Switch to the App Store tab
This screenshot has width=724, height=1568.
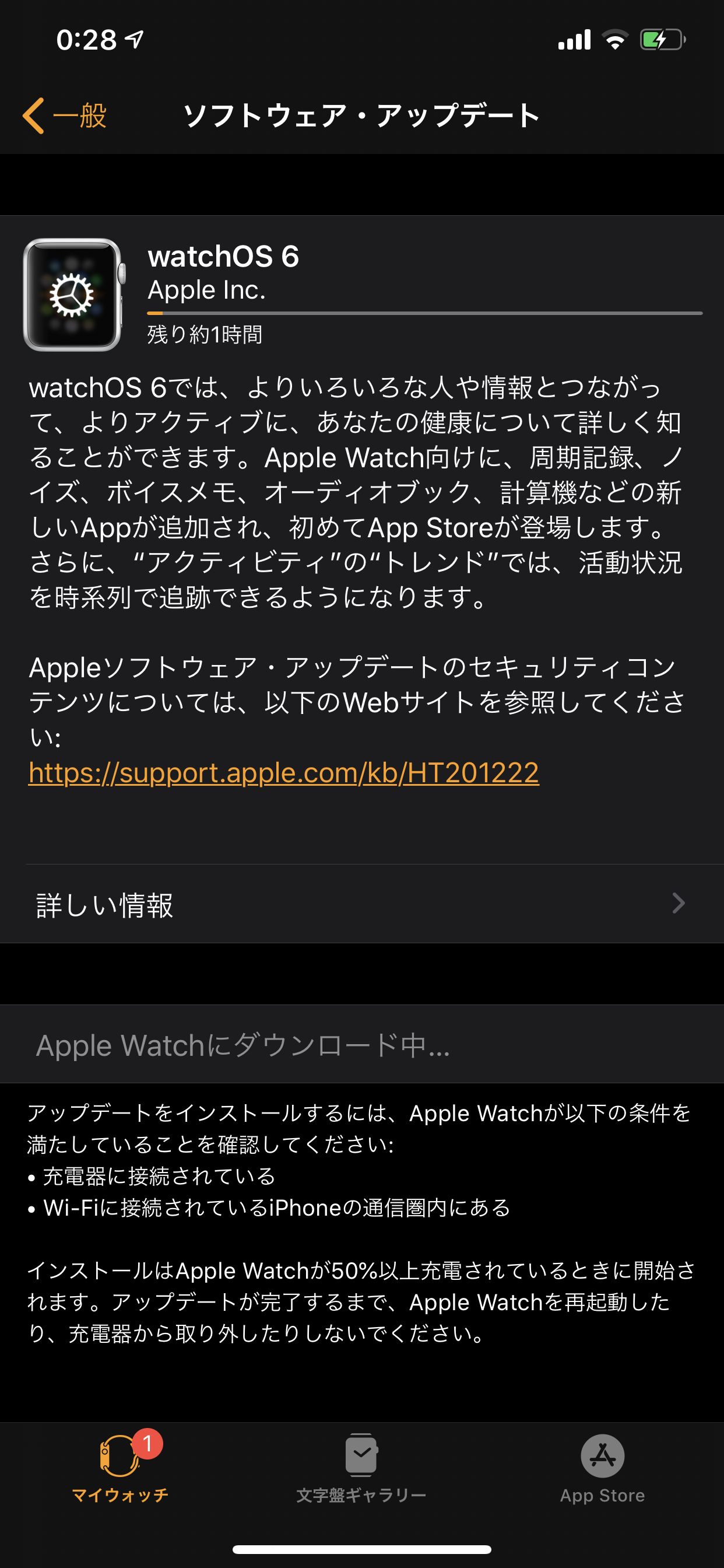[x=602, y=1468]
